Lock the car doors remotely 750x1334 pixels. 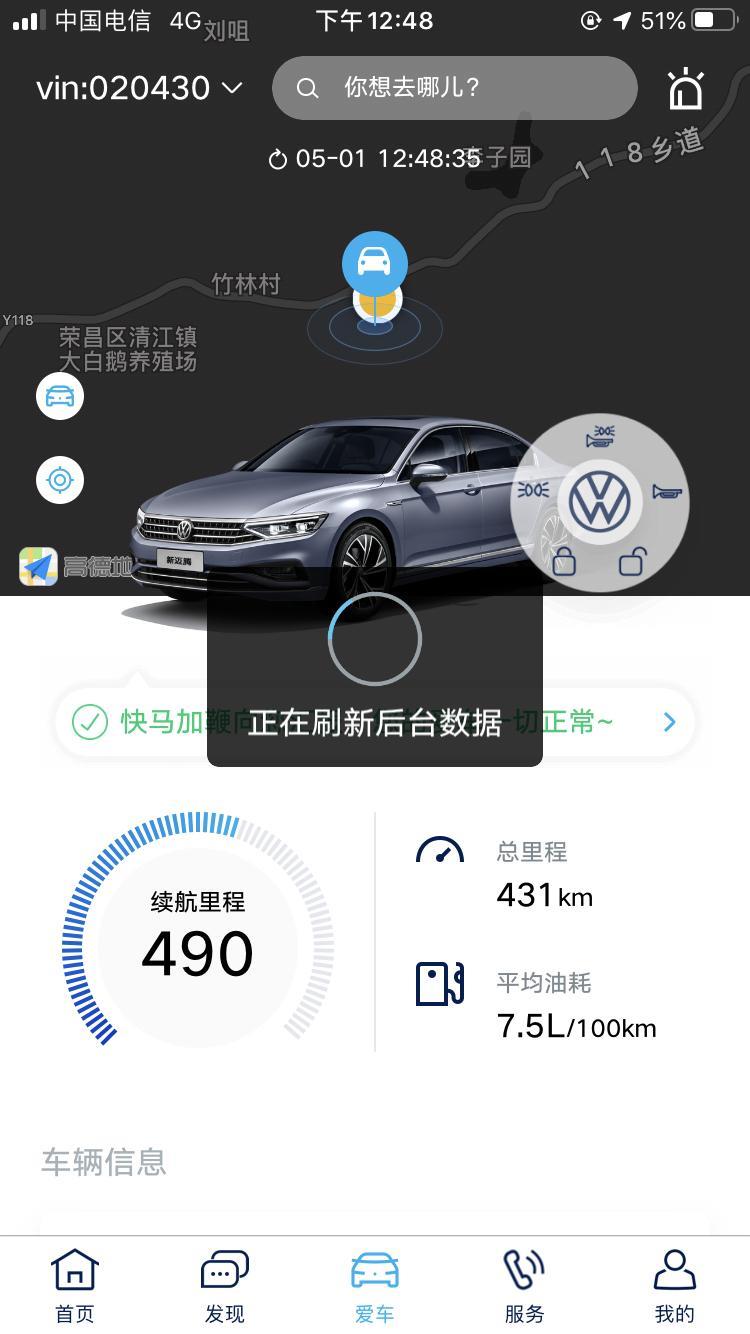pyautogui.click(x=564, y=562)
